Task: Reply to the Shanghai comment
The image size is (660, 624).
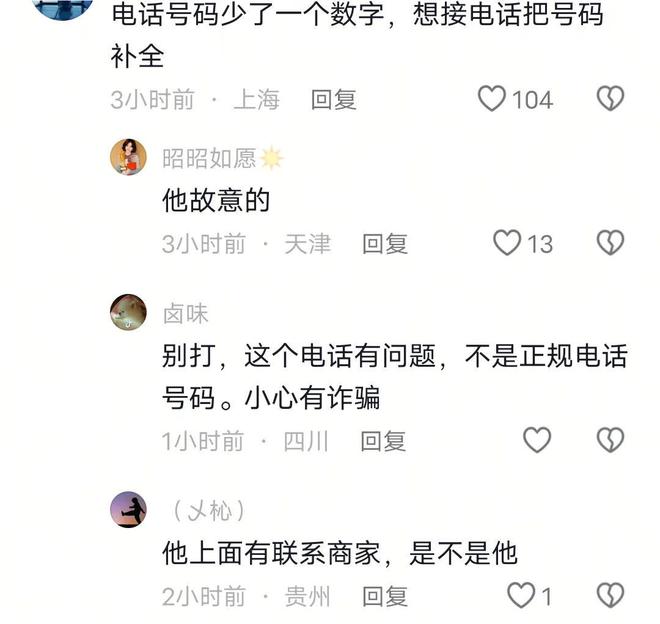Action: (334, 99)
